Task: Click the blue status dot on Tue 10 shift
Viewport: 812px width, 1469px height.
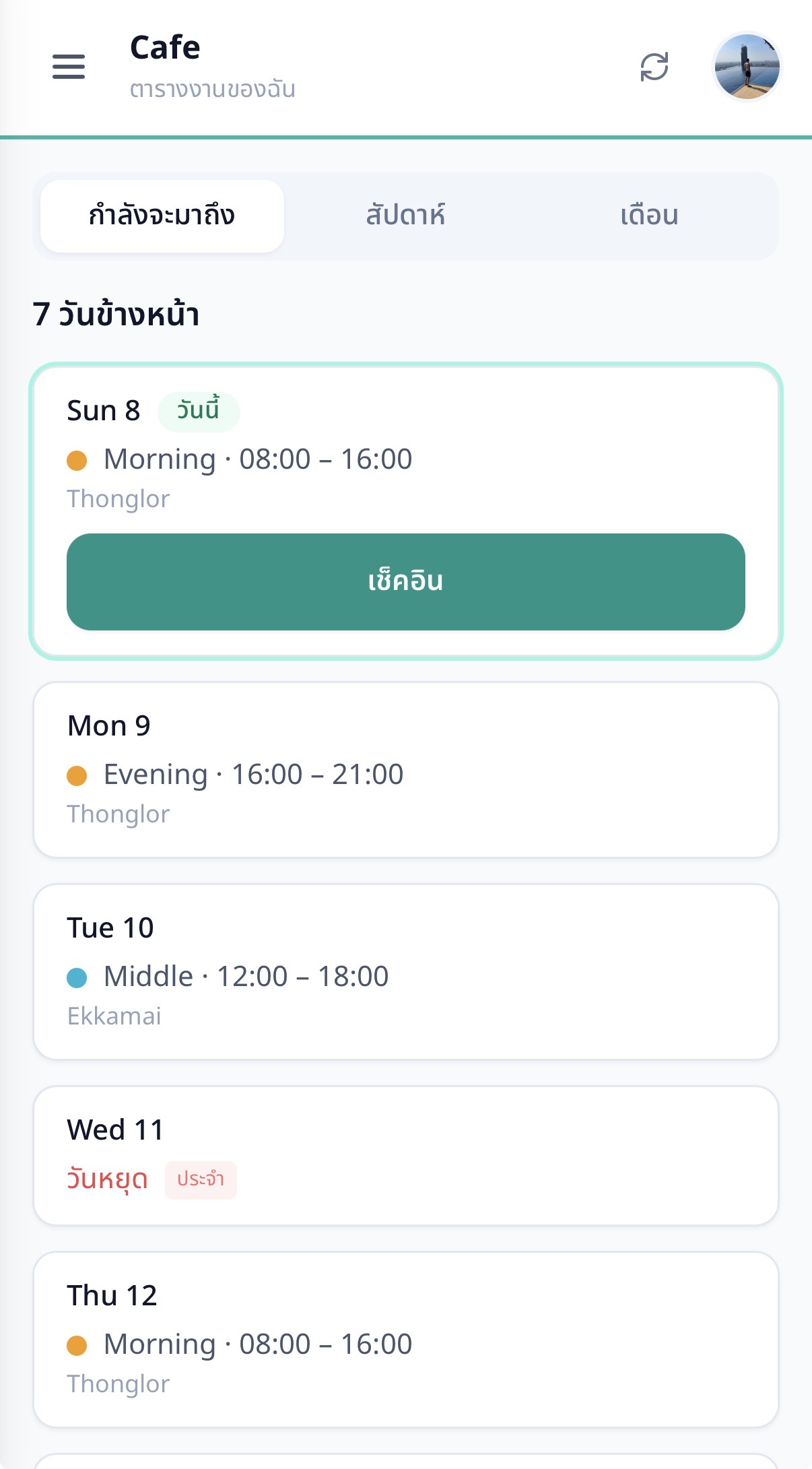Action: click(x=77, y=975)
